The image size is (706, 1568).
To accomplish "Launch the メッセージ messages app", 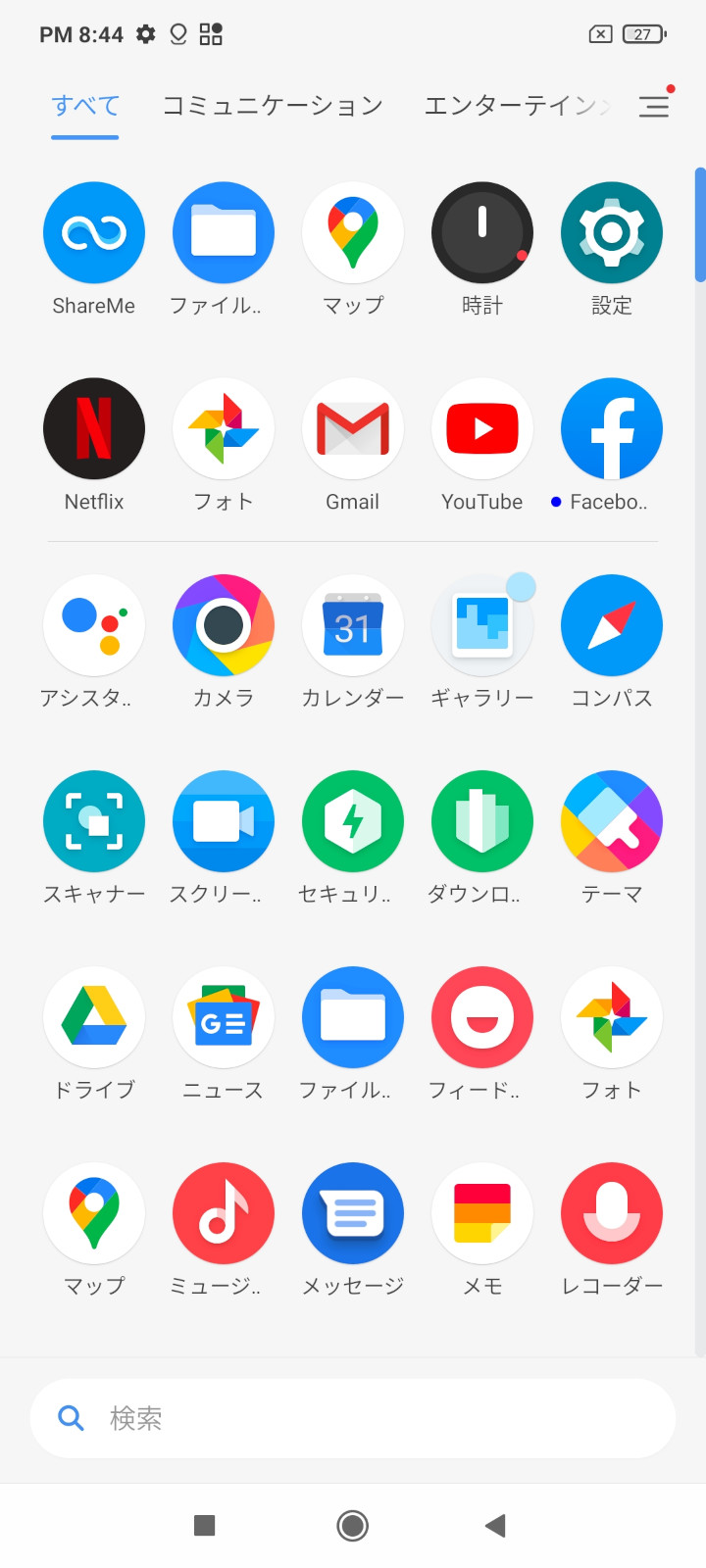I will point(353,1213).
